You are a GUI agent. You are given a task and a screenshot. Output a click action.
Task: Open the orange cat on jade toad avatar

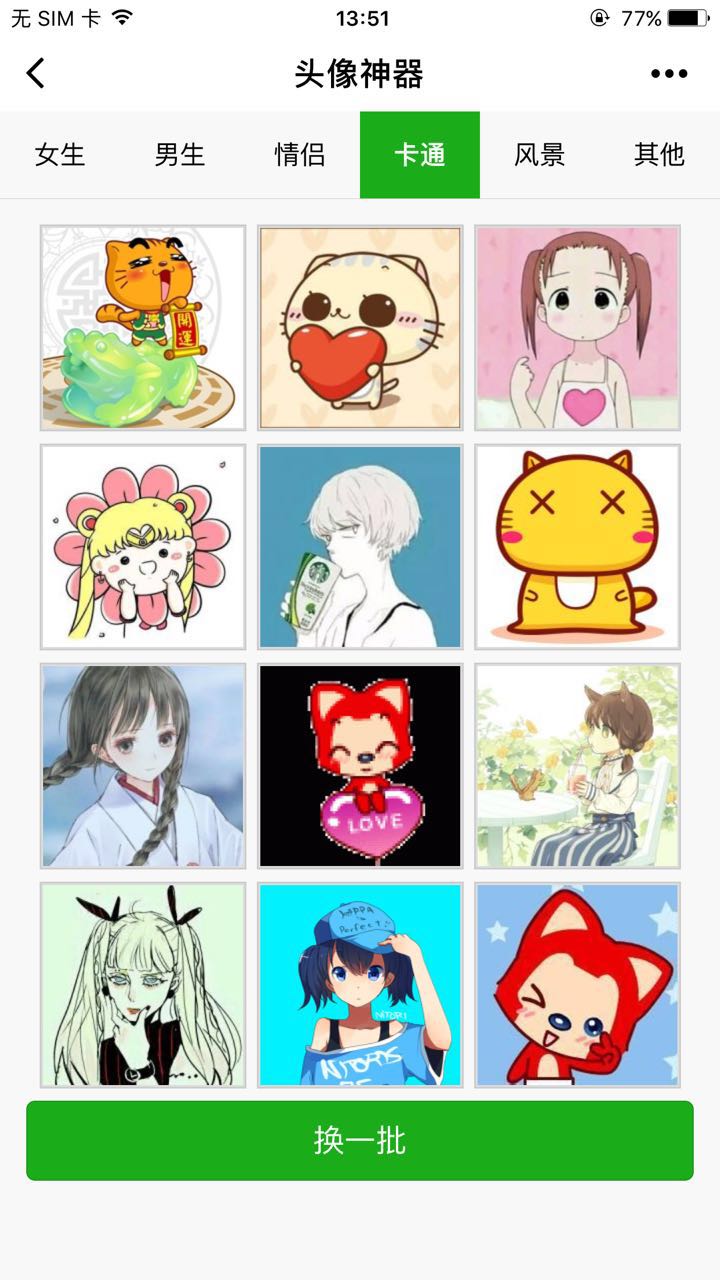143,328
